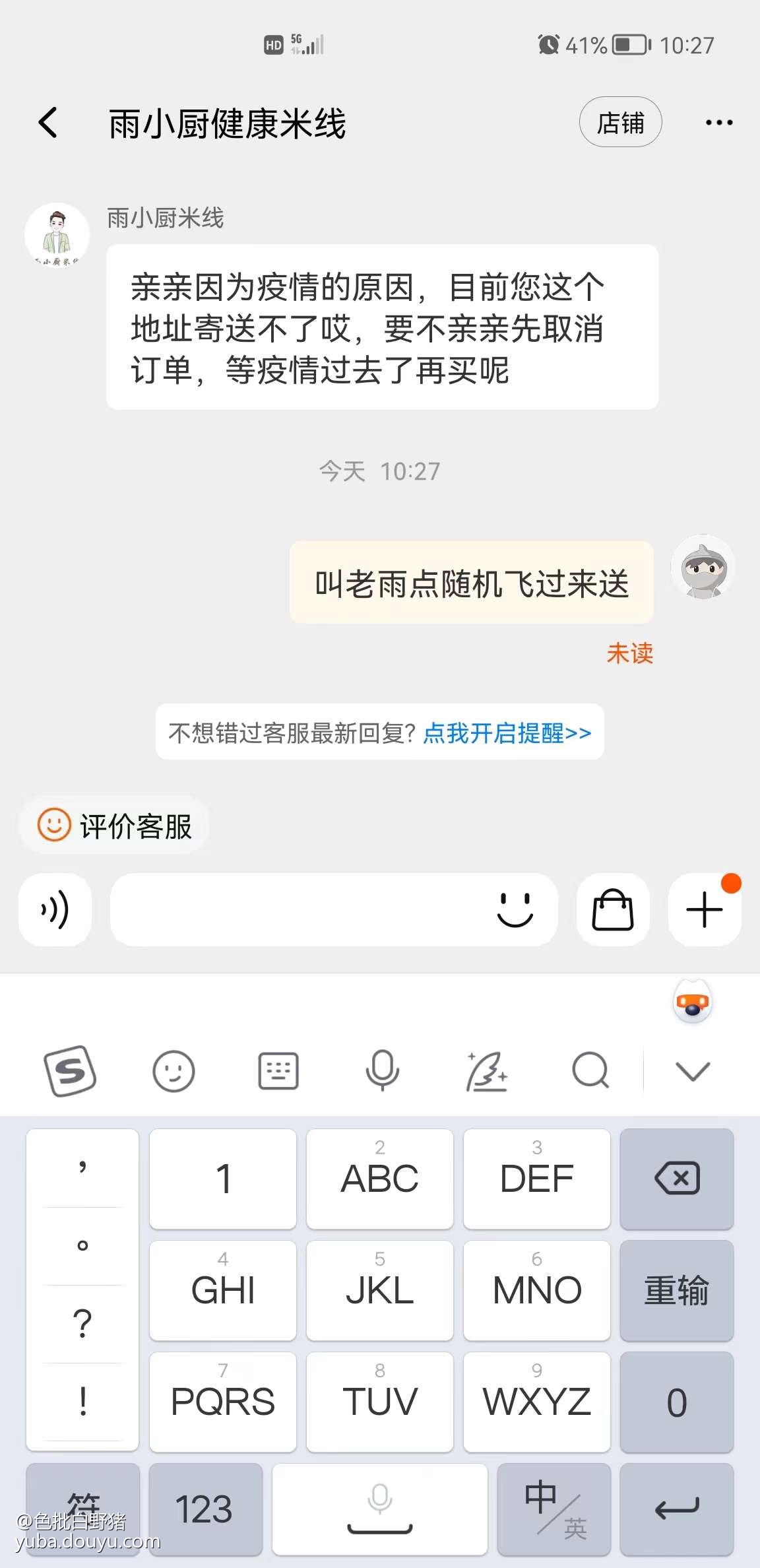760x1568 pixels.
Task: Open the shopping bag product picker
Action: click(613, 910)
